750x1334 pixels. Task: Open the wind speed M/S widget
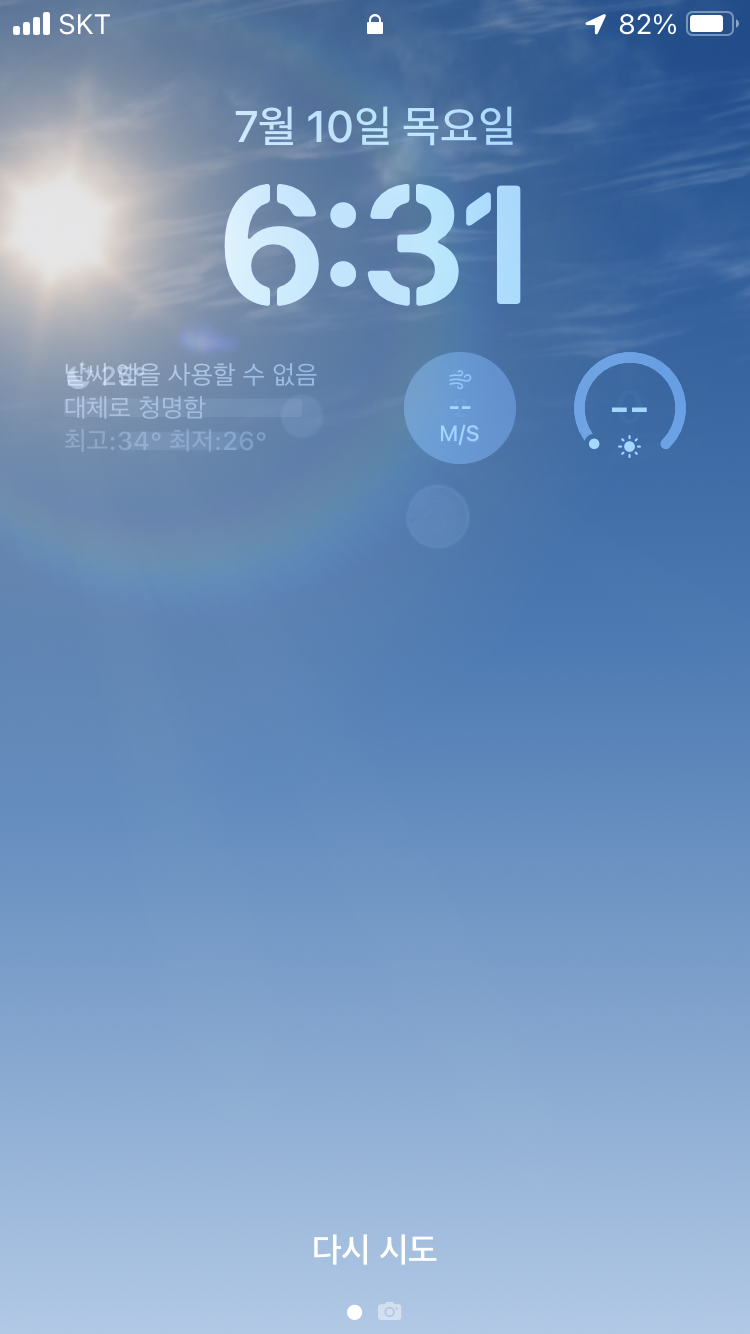click(460, 408)
